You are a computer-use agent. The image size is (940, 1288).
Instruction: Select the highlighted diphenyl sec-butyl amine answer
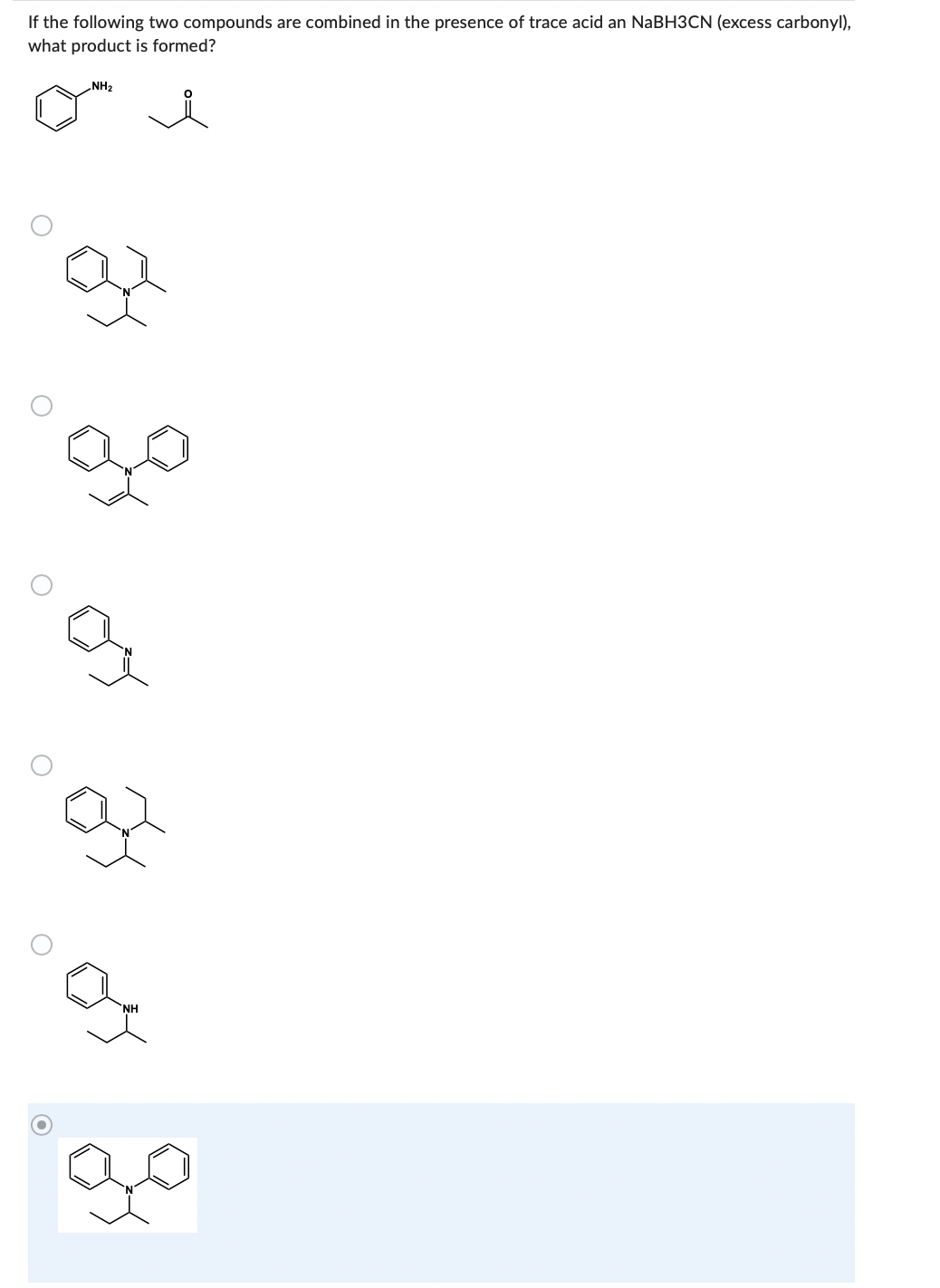tap(41, 1124)
